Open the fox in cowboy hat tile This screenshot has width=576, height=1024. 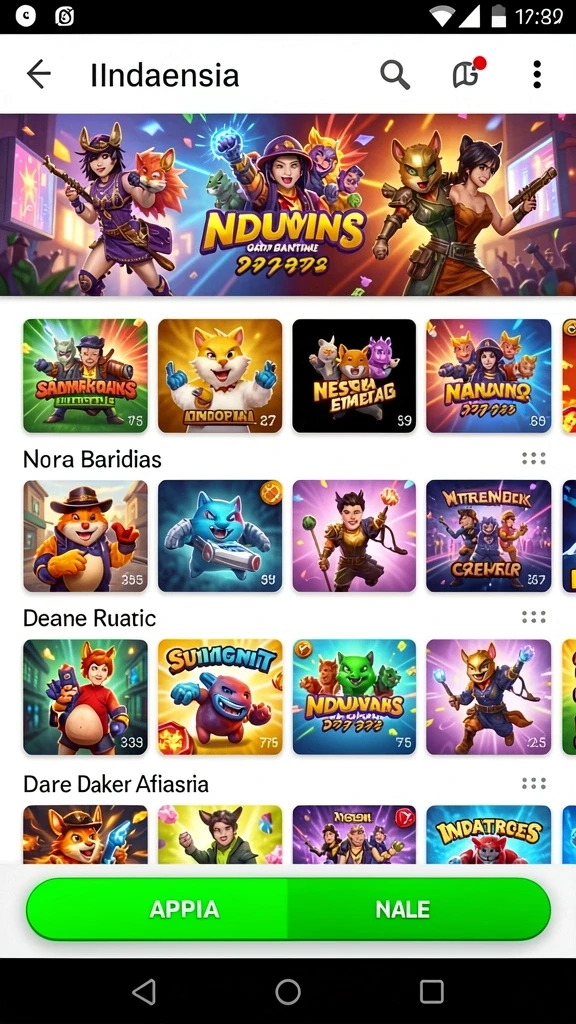pyautogui.click(x=86, y=536)
